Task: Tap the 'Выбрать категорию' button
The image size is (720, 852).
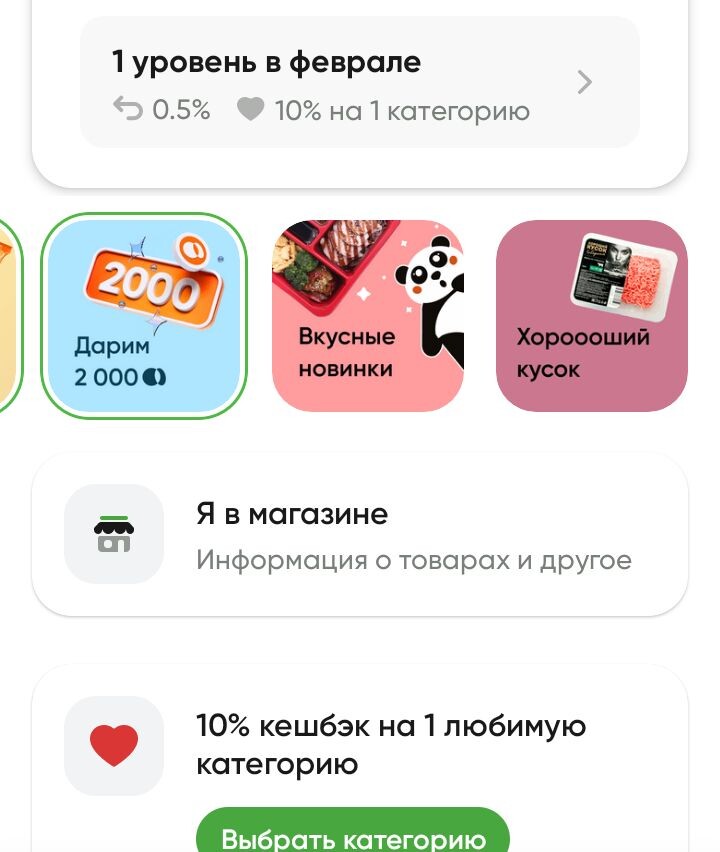Action: pyautogui.click(x=352, y=835)
